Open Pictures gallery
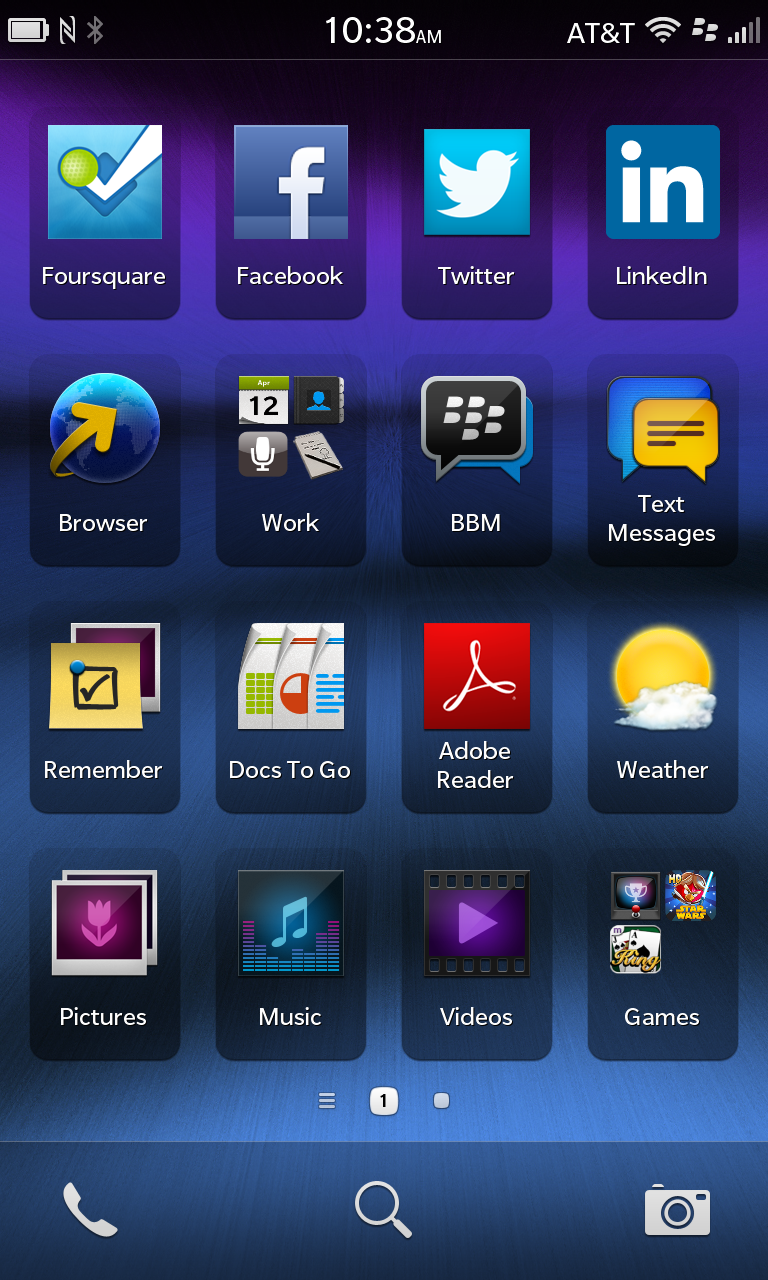The image size is (768, 1280). click(x=105, y=954)
